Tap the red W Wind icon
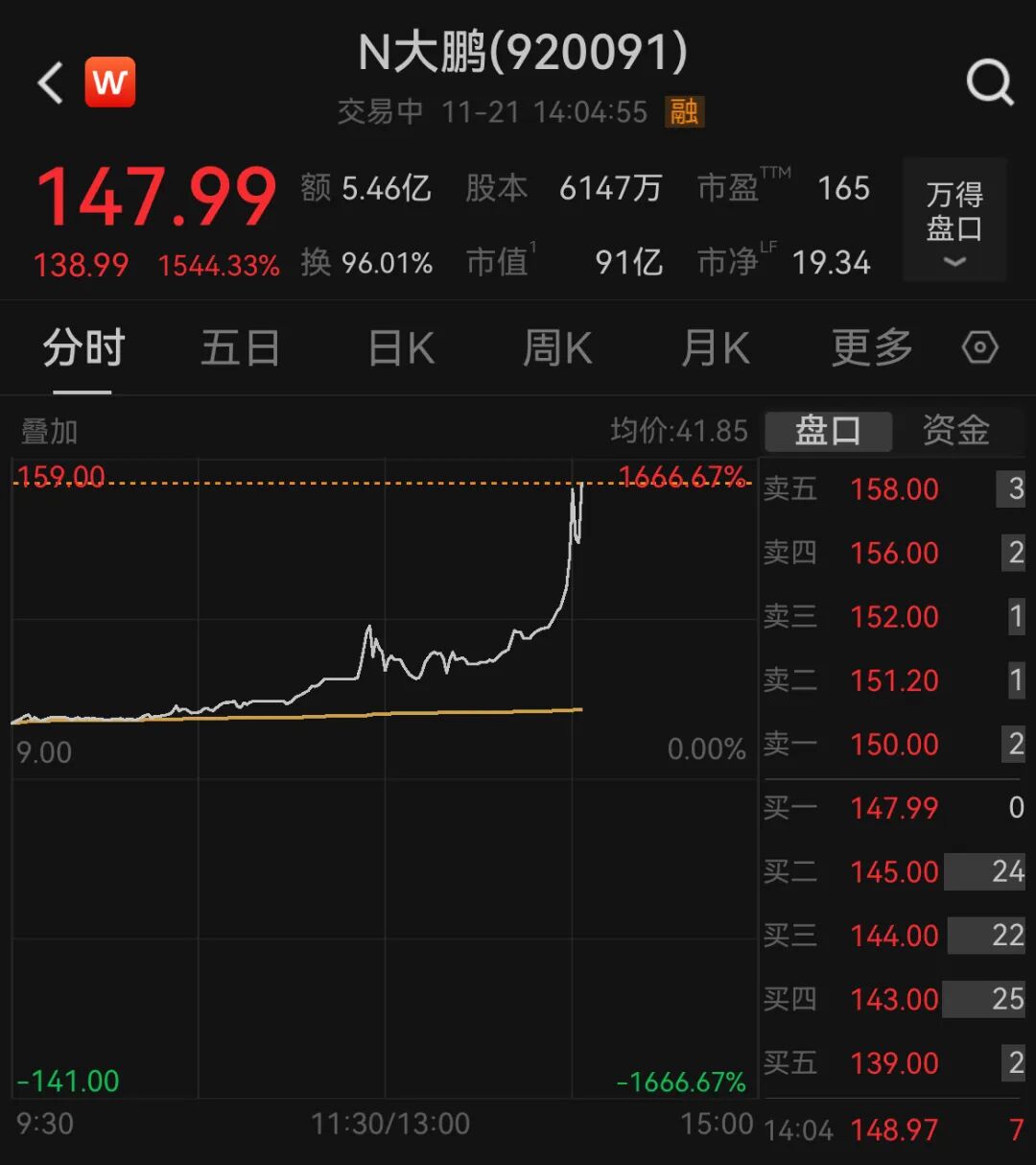This screenshot has width=1036, height=1165. coord(109,83)
